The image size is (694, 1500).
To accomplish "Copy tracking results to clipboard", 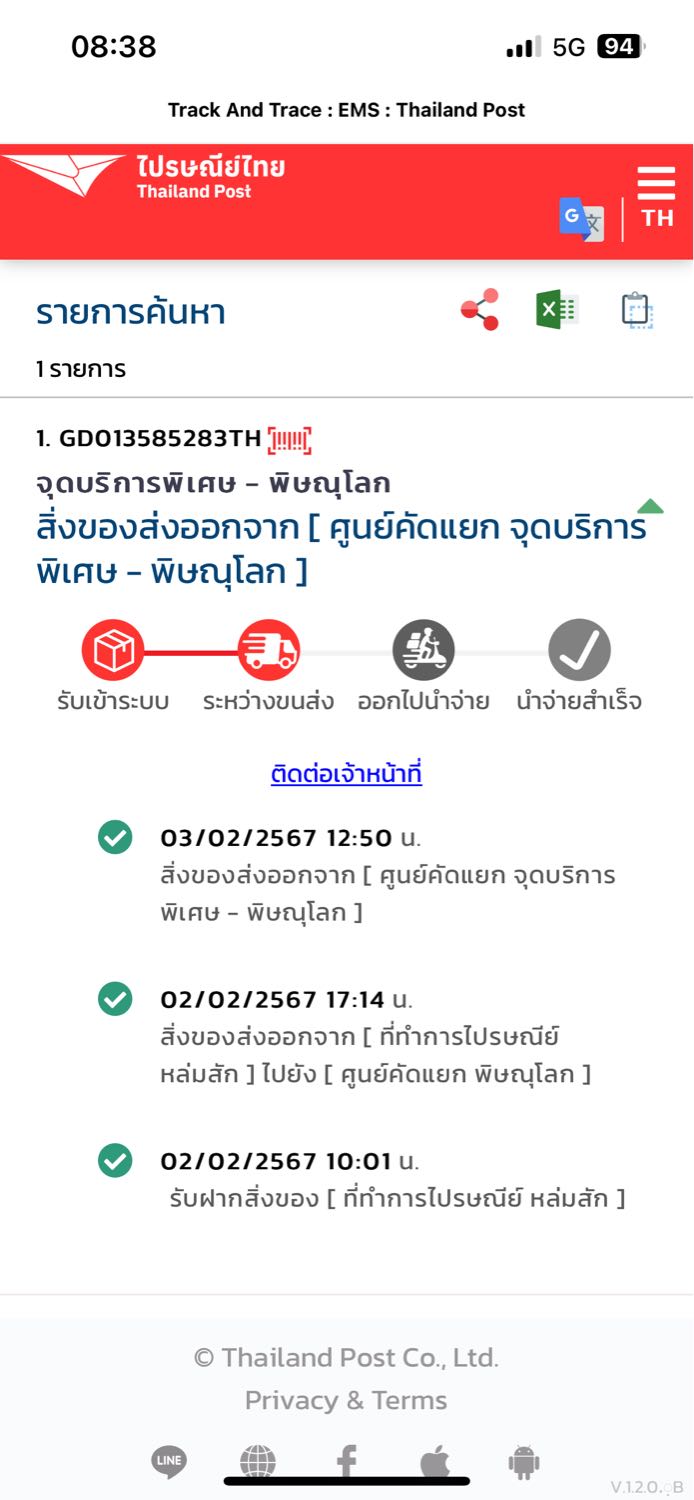I will (x=636, y=310).
